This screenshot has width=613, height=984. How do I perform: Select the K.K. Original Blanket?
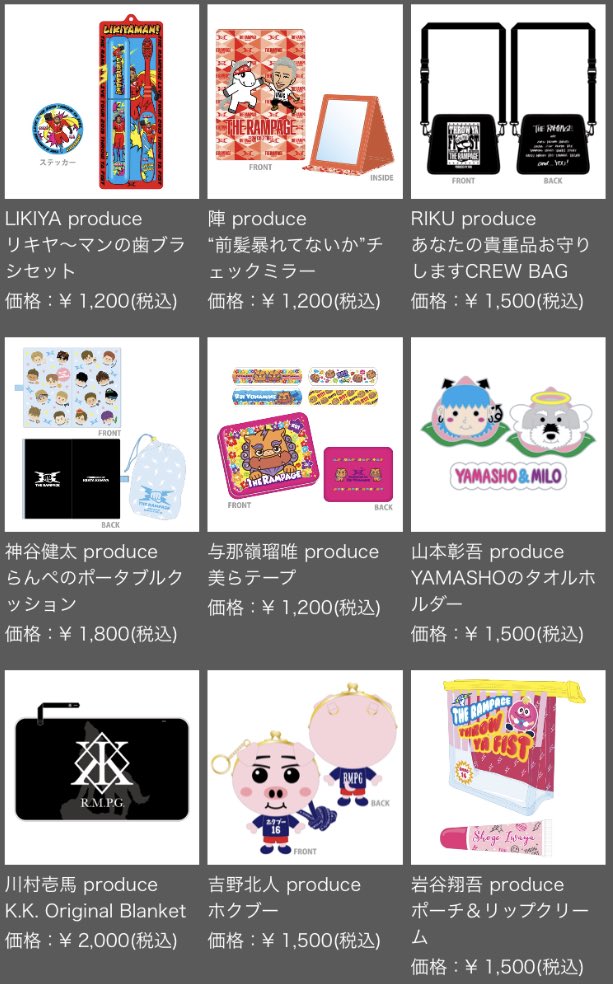[x=102, y=767]
